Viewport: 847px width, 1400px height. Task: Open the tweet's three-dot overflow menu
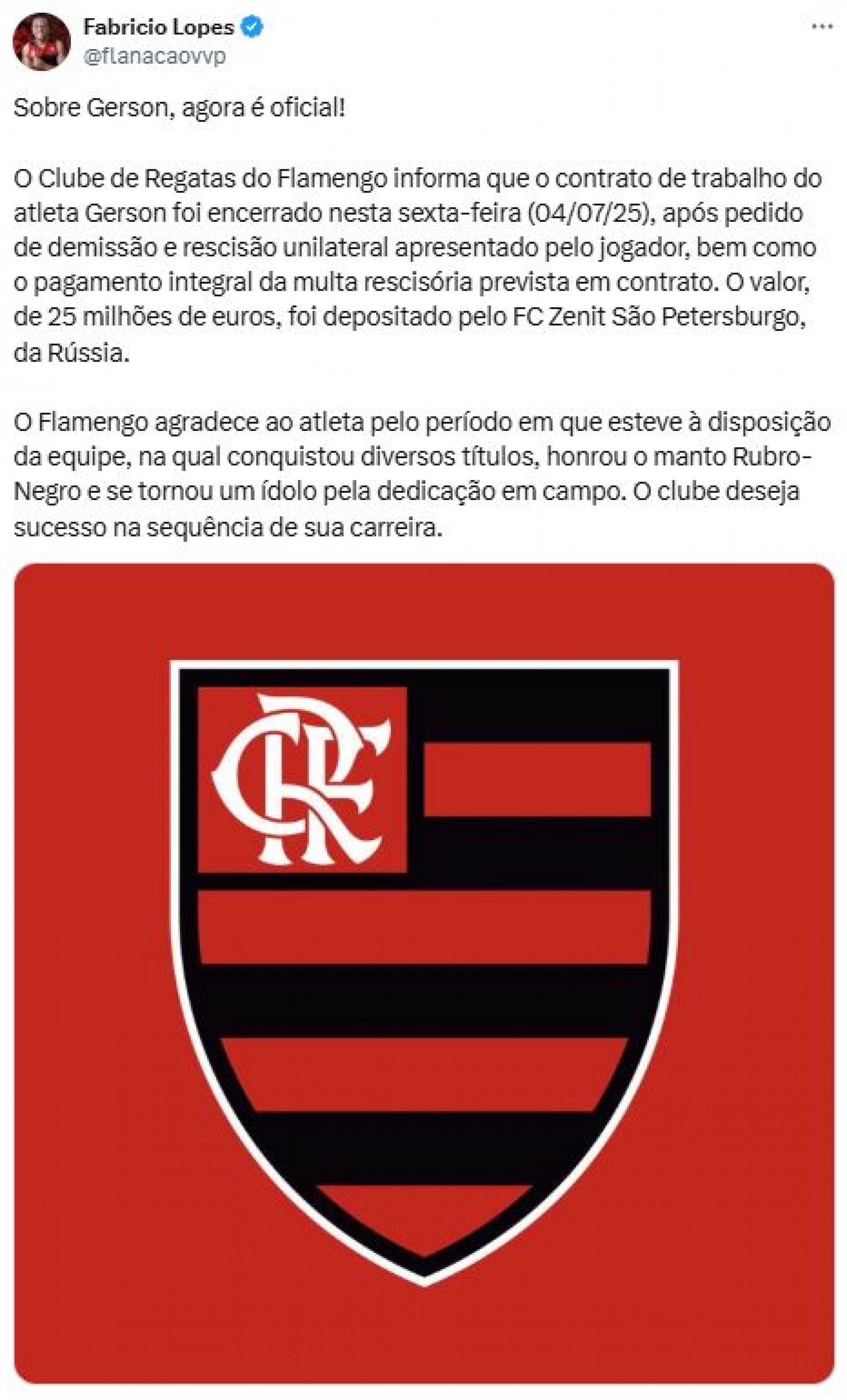point(821,27)
